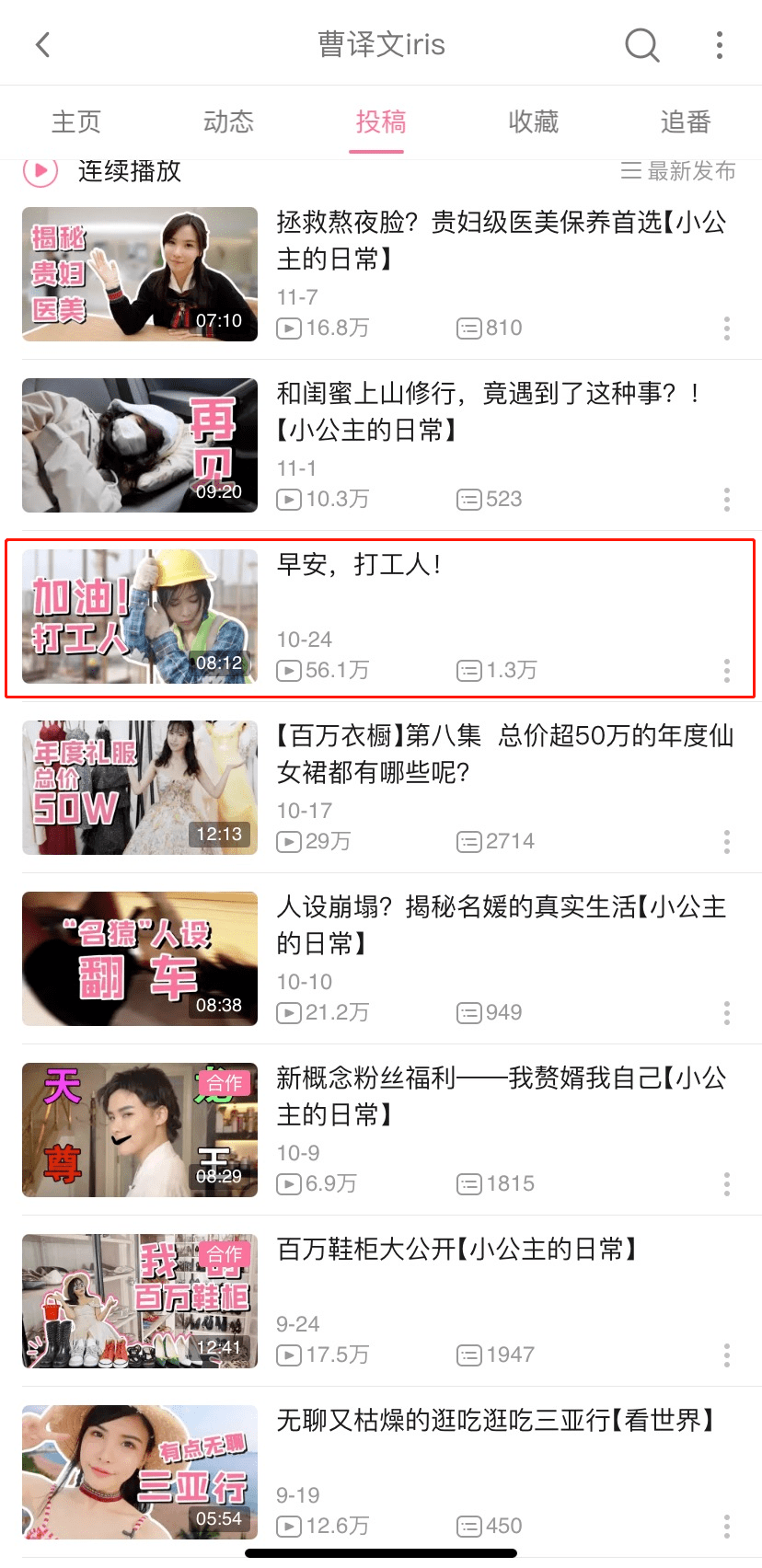Open video 人设崩塌？揭秘名媛的真实生活
The image size is (762, 1568).
pos(381,959)
